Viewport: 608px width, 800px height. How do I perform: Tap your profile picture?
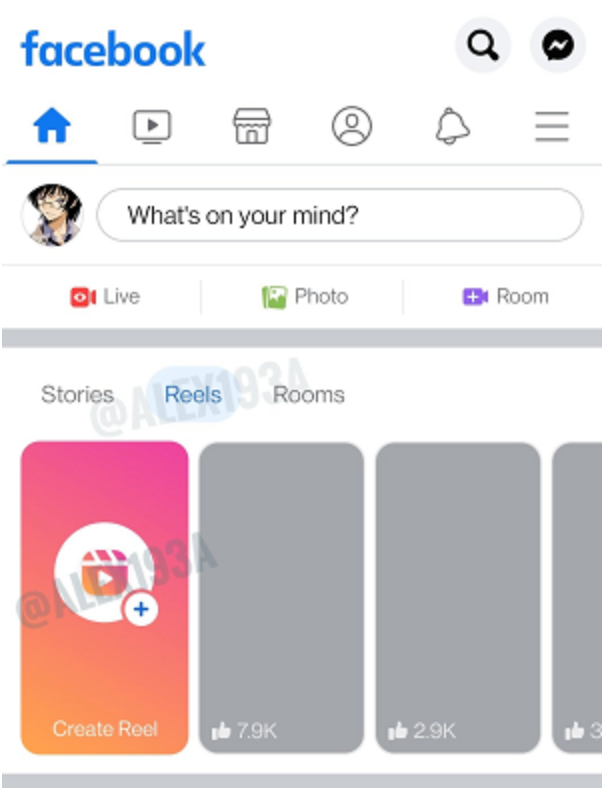click(x=51, y=214)
